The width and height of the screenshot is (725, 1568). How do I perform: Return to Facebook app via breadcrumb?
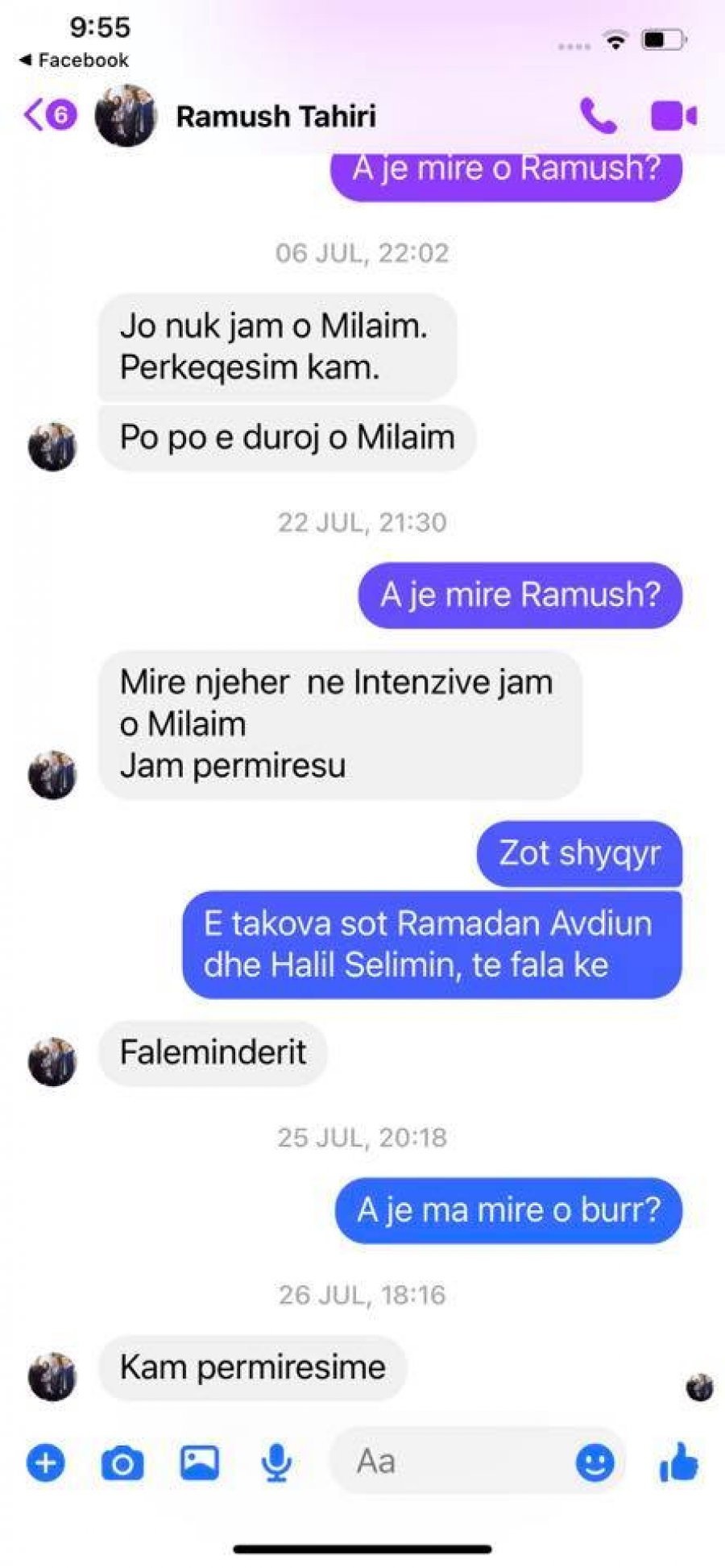74,60
